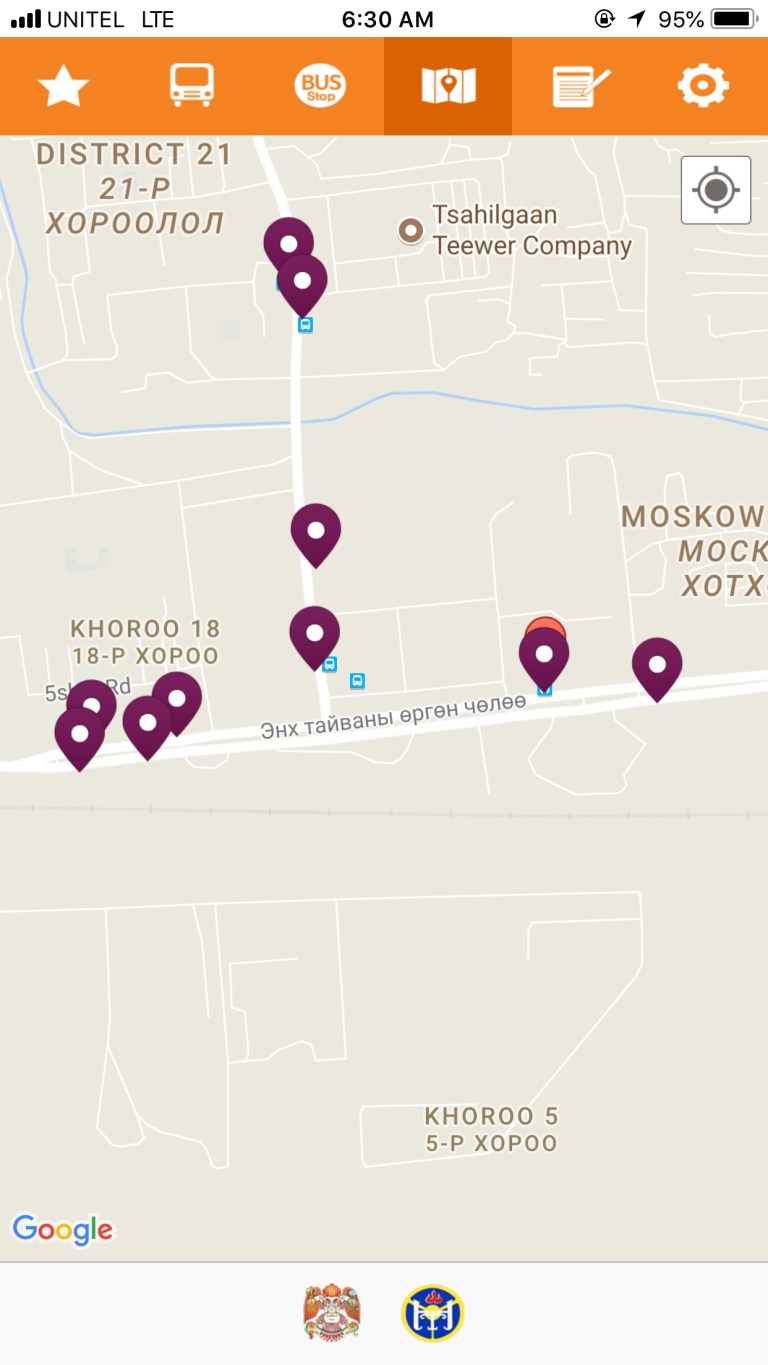Screen dimensions: 768x1365
Task: Open the Bus Stop tab
Action: (320, 86)
